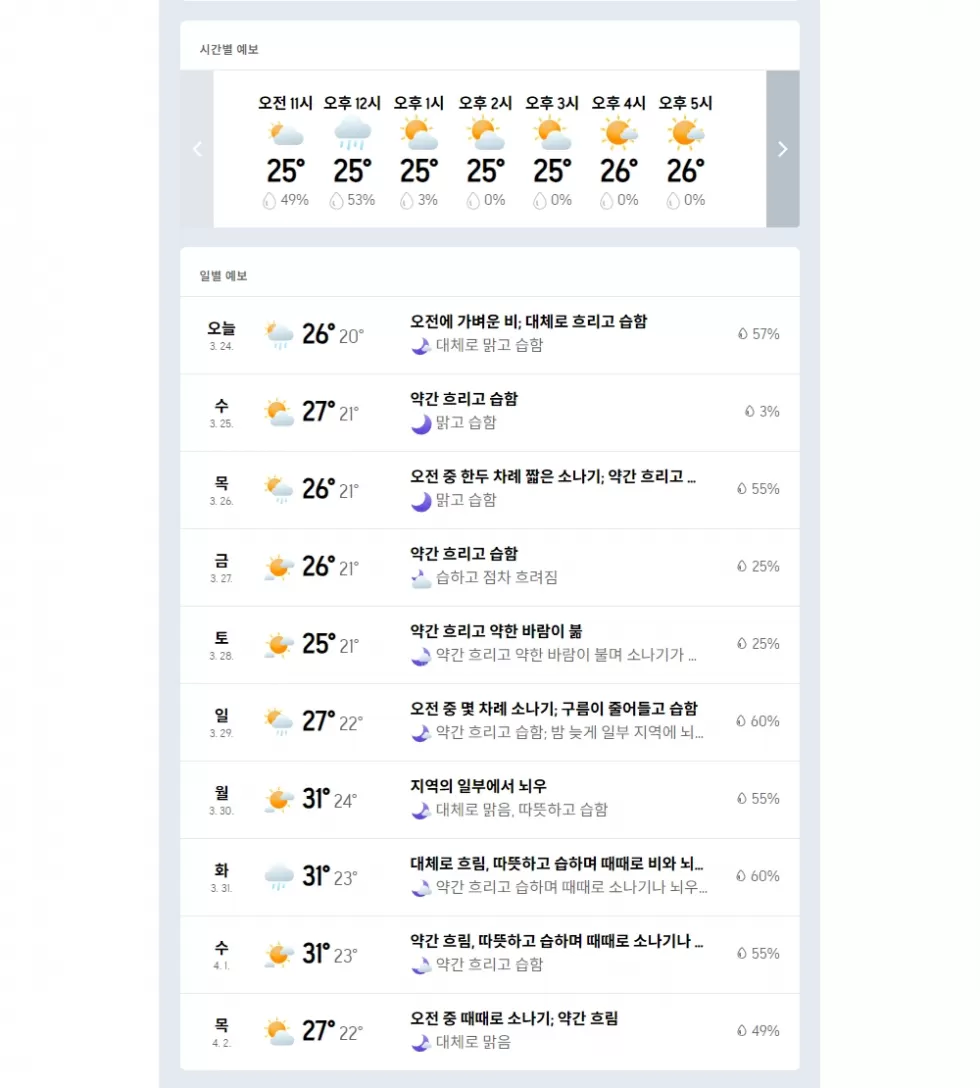Open Thursday 4. 2. forecast details
Image resolution: width=980 pixels, height=1088 pixels.
[x=489, y=1031]
